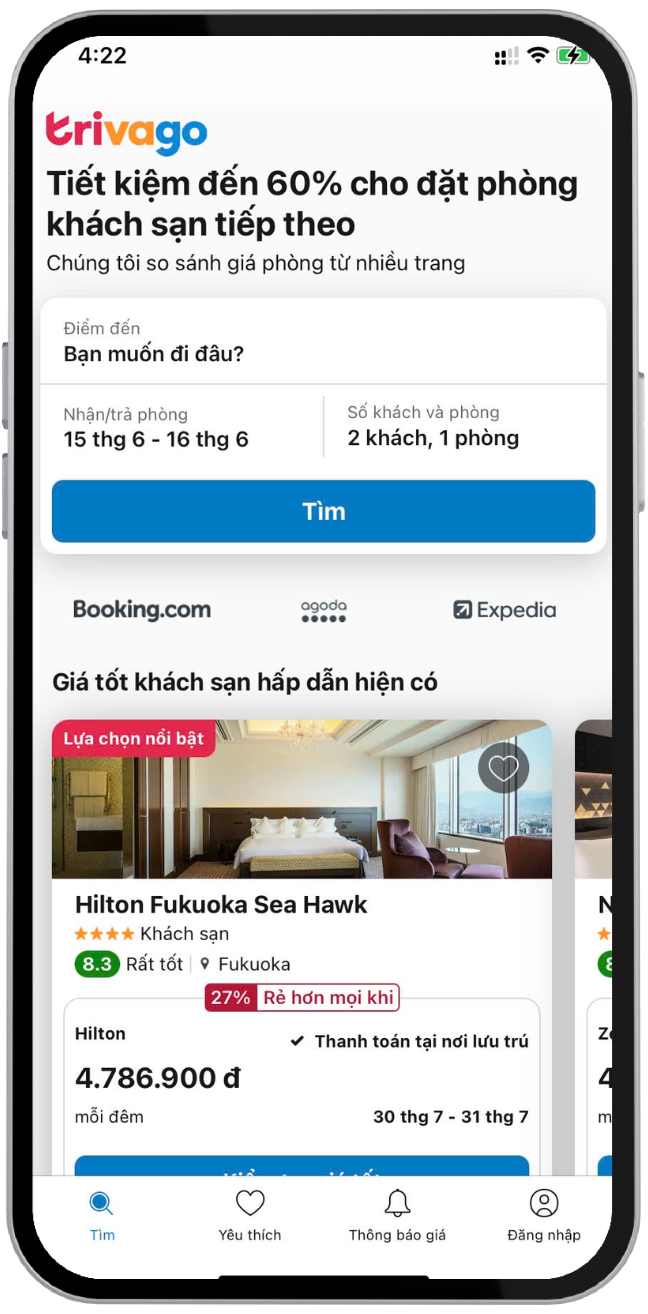This screenshot has height=1314, width=648.
Task: Open the Thông báo giá tab
Action: point(397,1214)
